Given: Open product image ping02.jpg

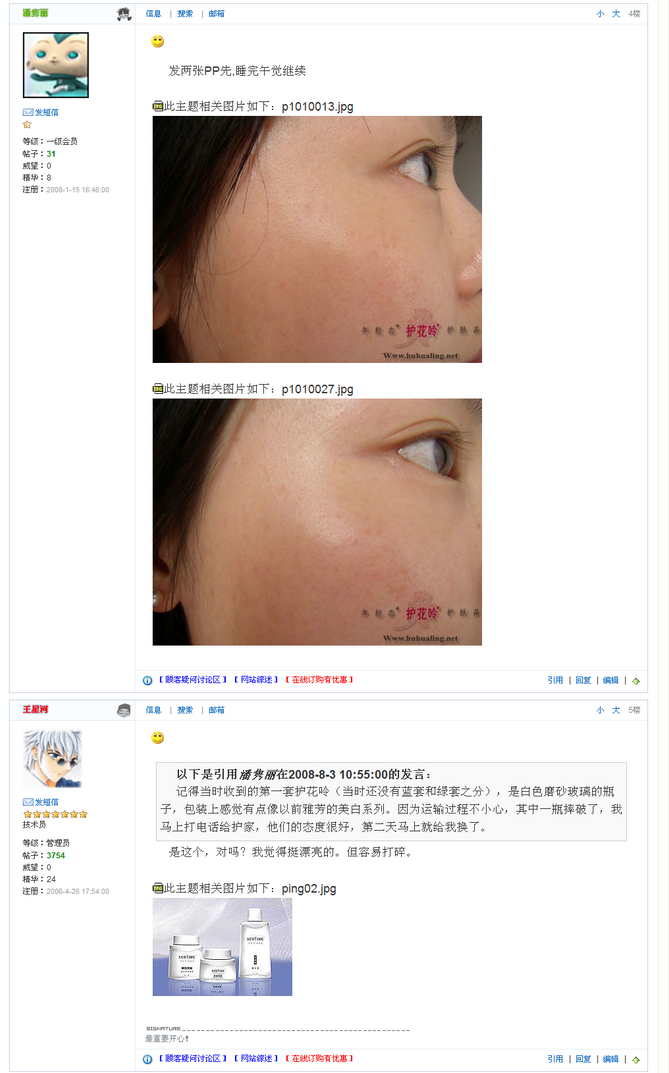Looking at the screenshot, I should coord(222,947).
